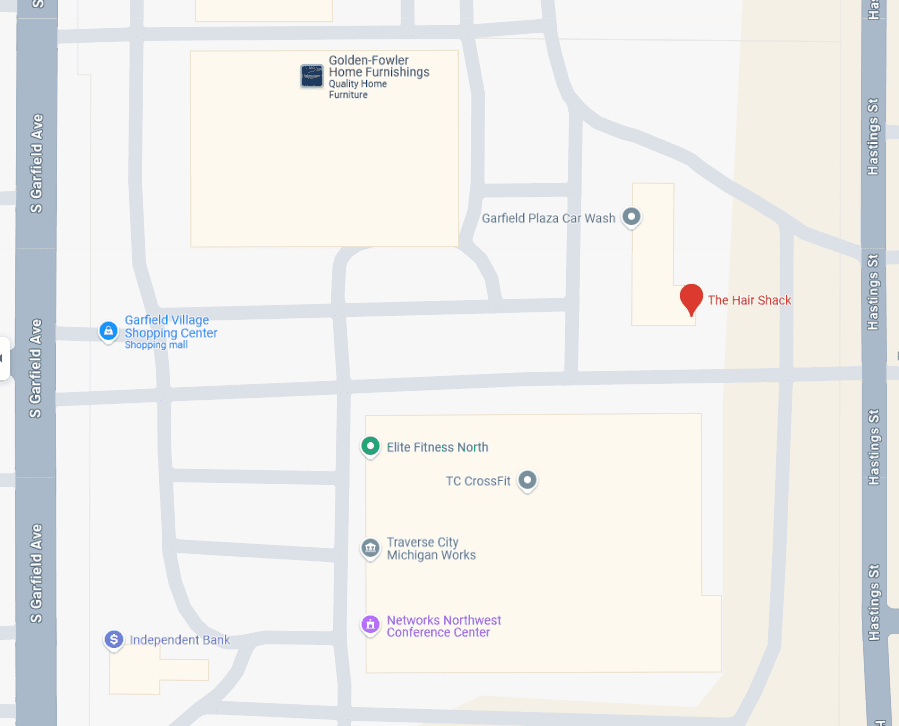
Task: Open TC CrossFit place marker
Action: (527, 481)
